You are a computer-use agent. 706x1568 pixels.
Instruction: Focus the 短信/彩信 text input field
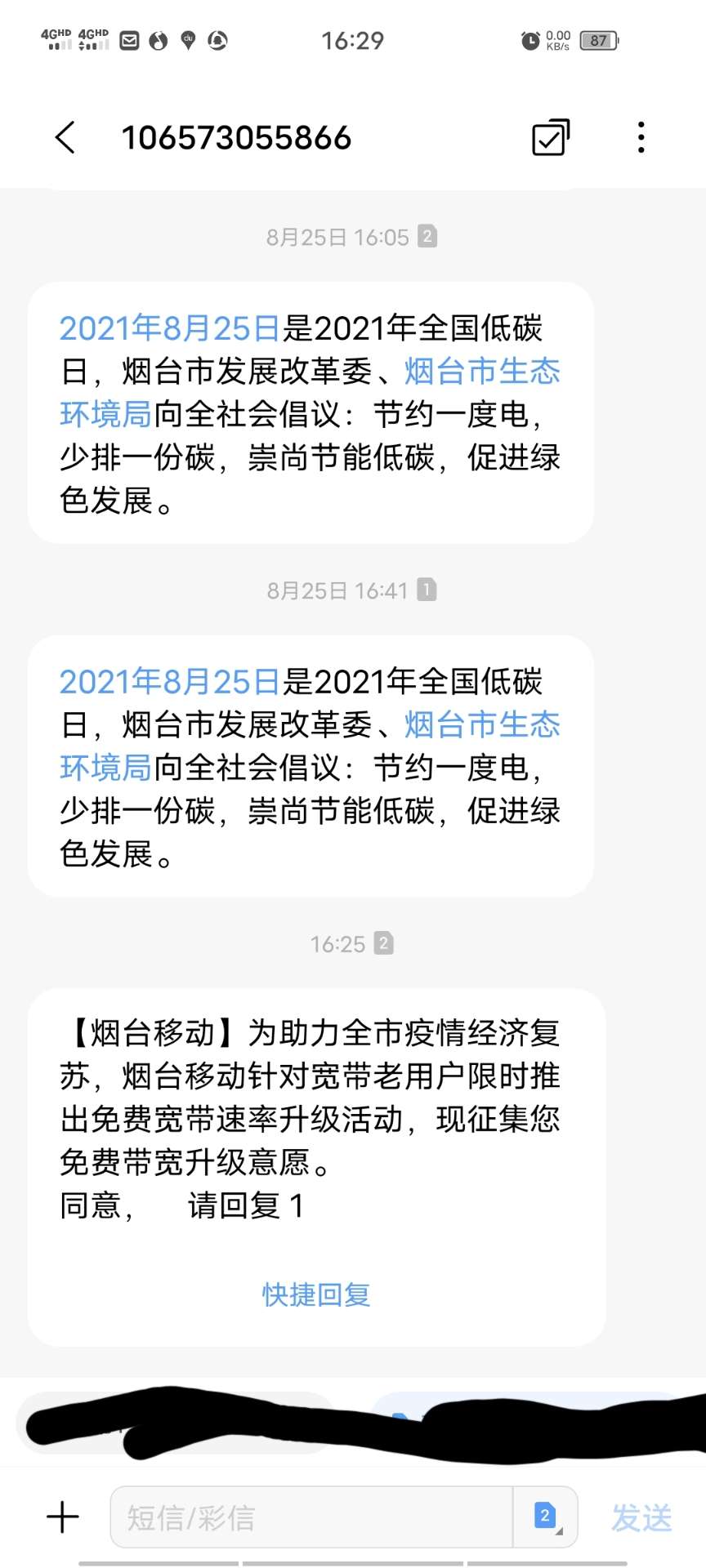(311, 1517)
